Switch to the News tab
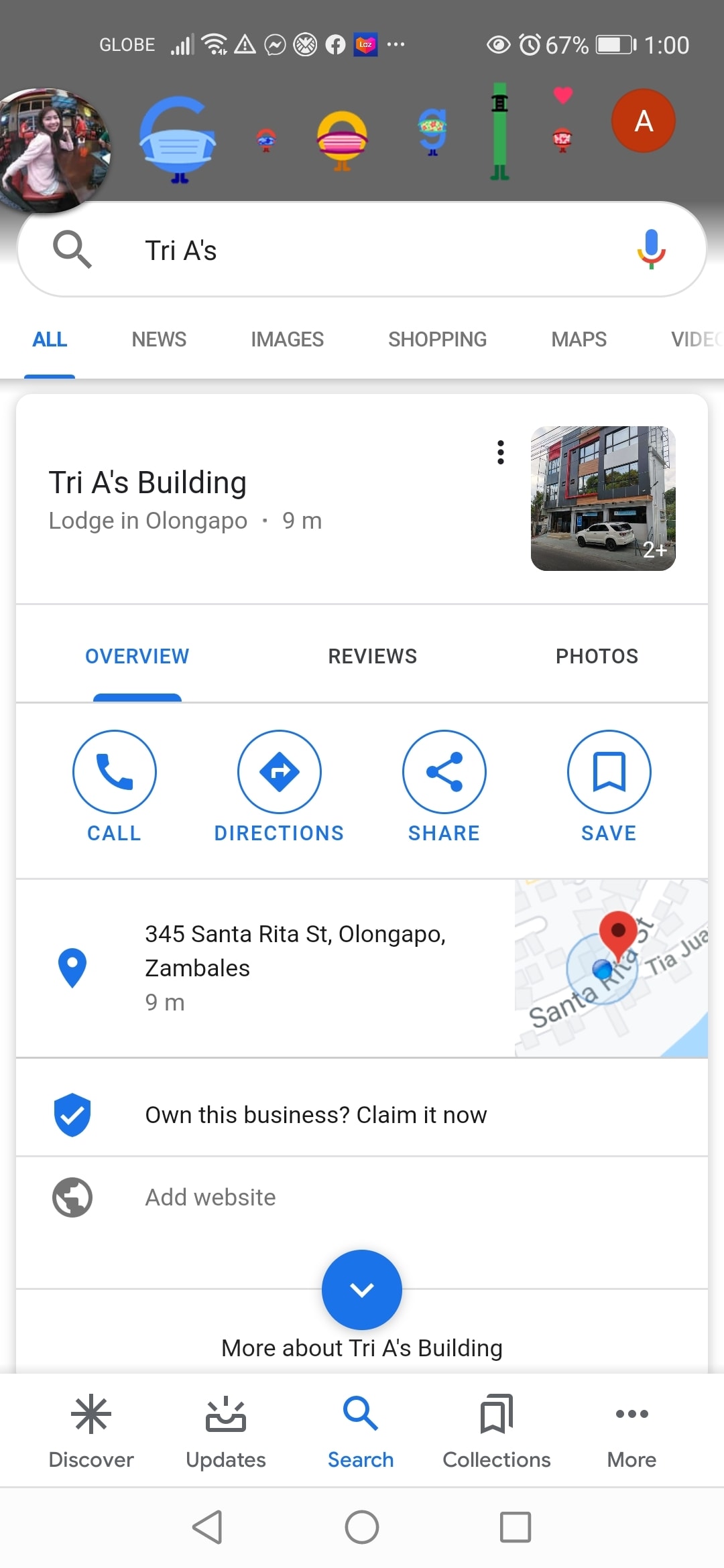The width and height of the screenshot is (724, 1568). tap(159, 339)
